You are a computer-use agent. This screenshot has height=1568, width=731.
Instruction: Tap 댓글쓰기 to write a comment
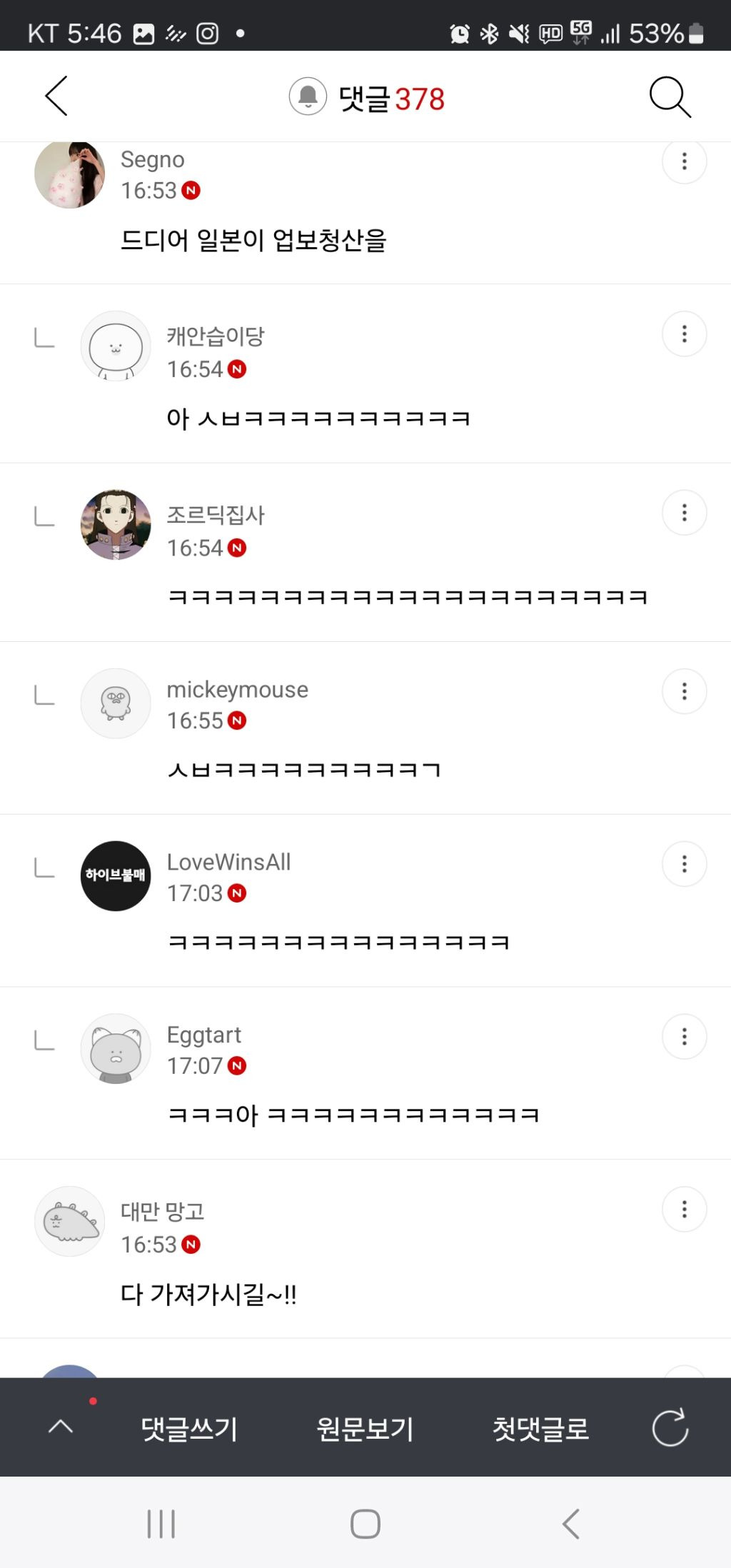(x=189, y=1428)
